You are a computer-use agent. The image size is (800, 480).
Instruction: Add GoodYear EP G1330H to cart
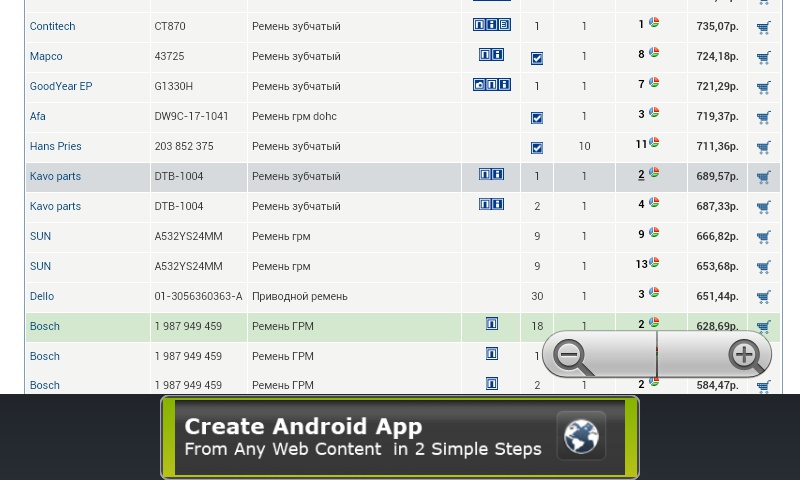click(x=764, y=88)
